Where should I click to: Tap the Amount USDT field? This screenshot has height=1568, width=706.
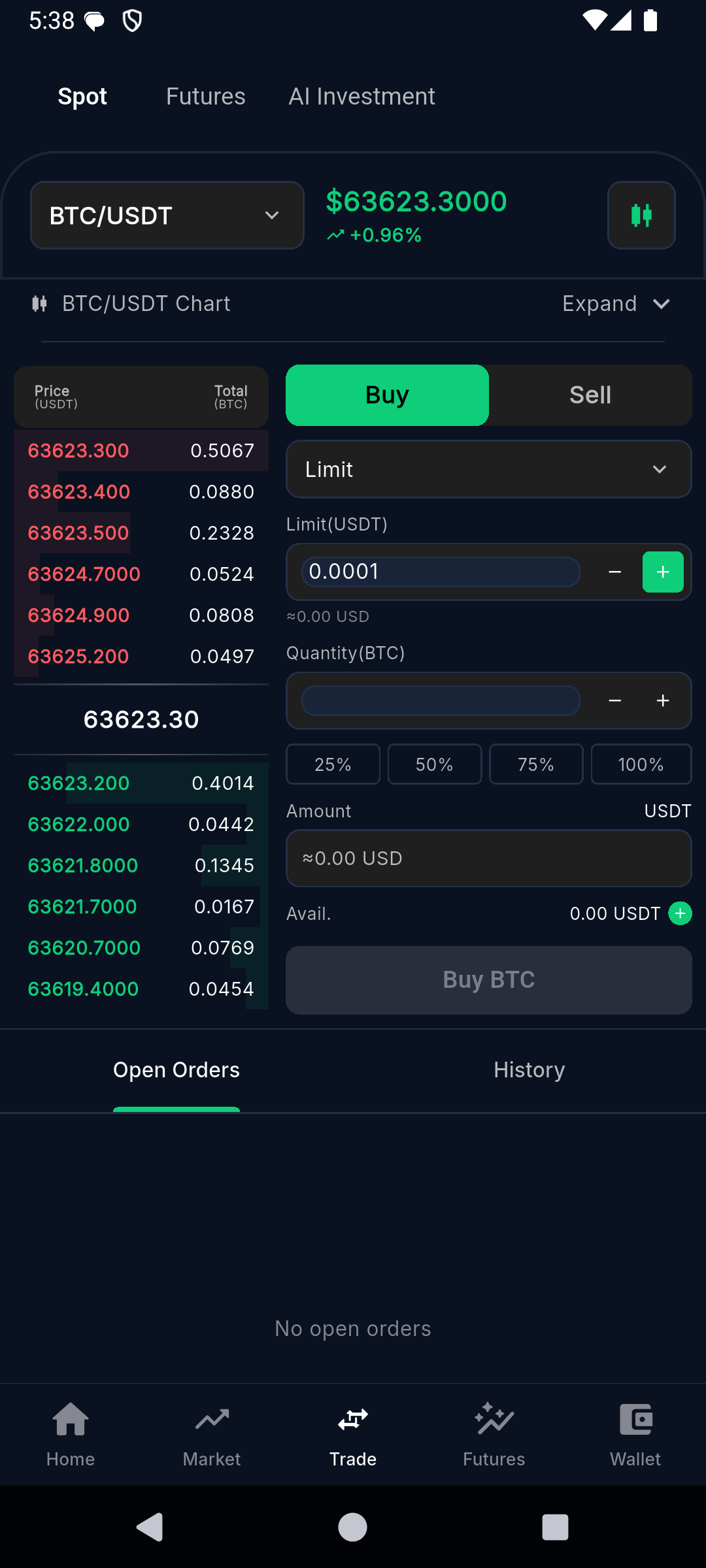pos(489,858)
